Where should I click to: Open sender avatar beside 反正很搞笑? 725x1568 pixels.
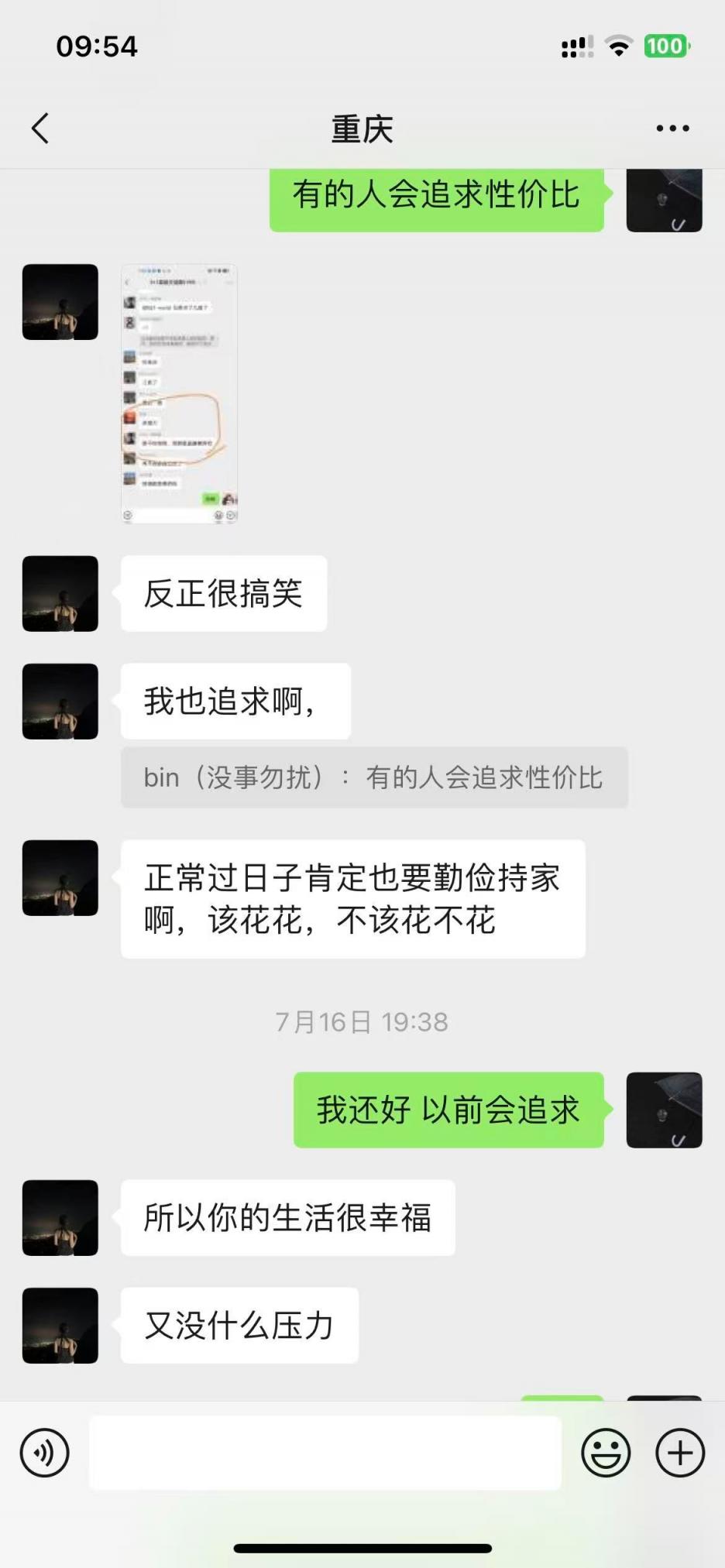[x=60, y=594]
